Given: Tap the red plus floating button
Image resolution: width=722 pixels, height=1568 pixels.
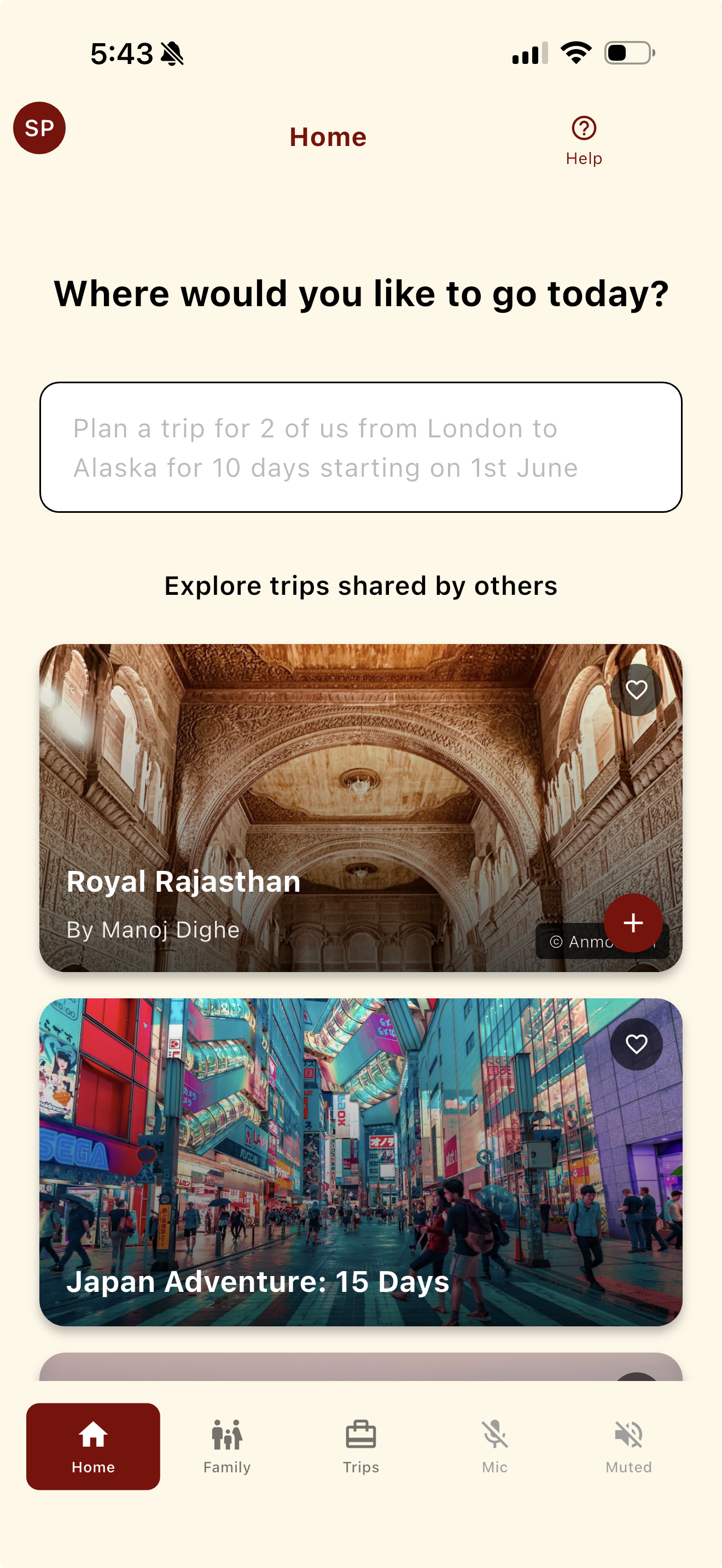Looking at the screenshot, I should pyautogui.click(x=632, y=922).
